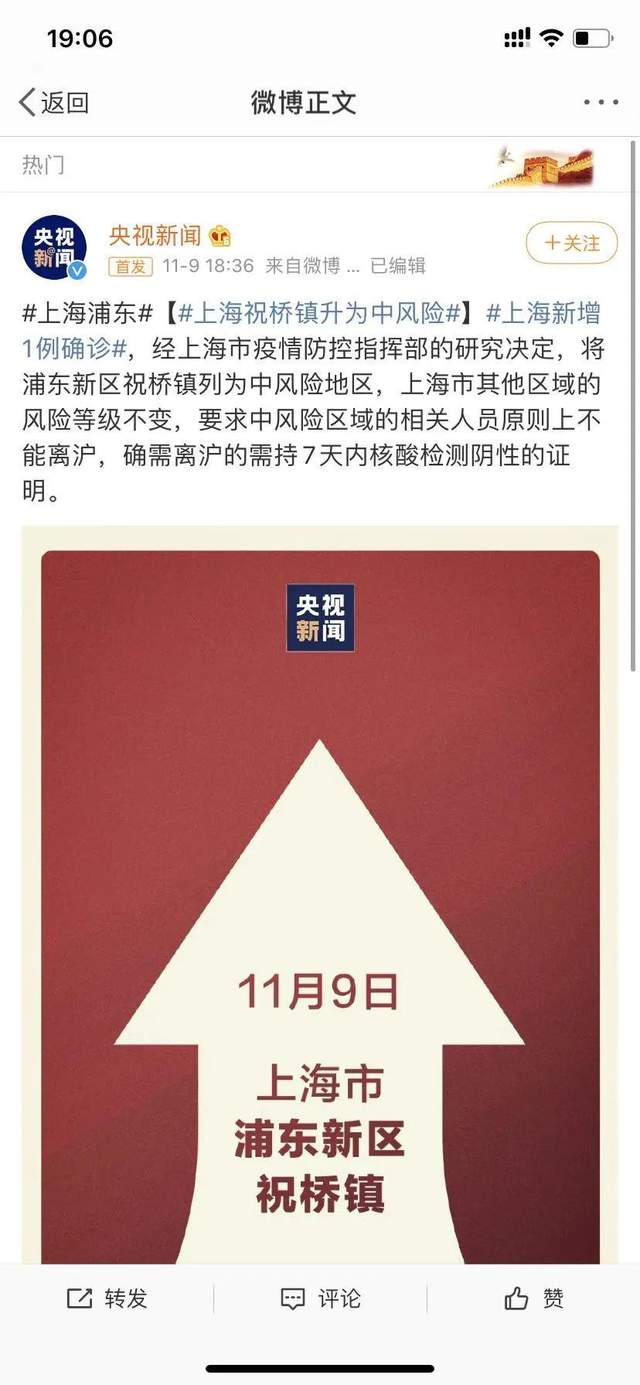View the 已编辑 edit history
Screen dimensions: 640x1385
[x=398, y=266]
